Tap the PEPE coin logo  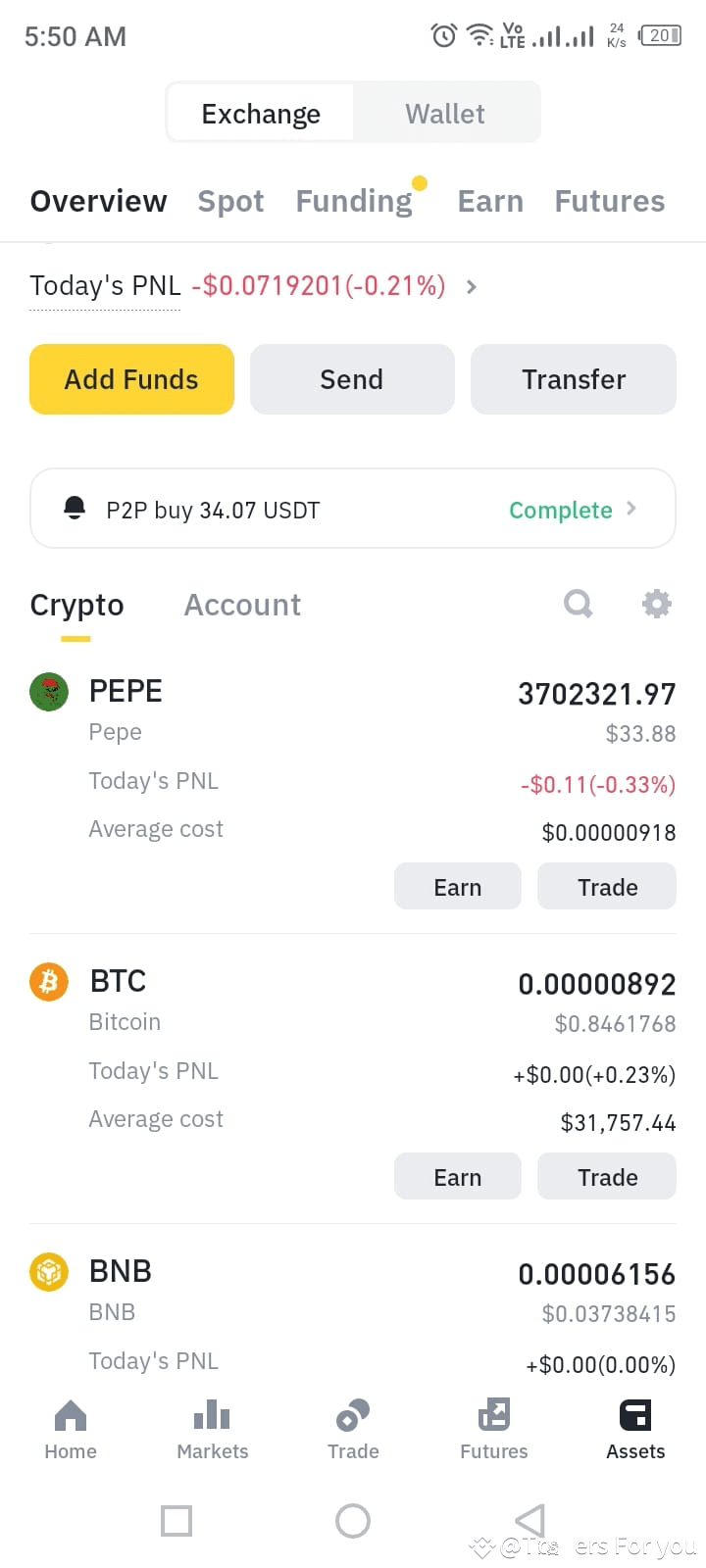(49, 691)
